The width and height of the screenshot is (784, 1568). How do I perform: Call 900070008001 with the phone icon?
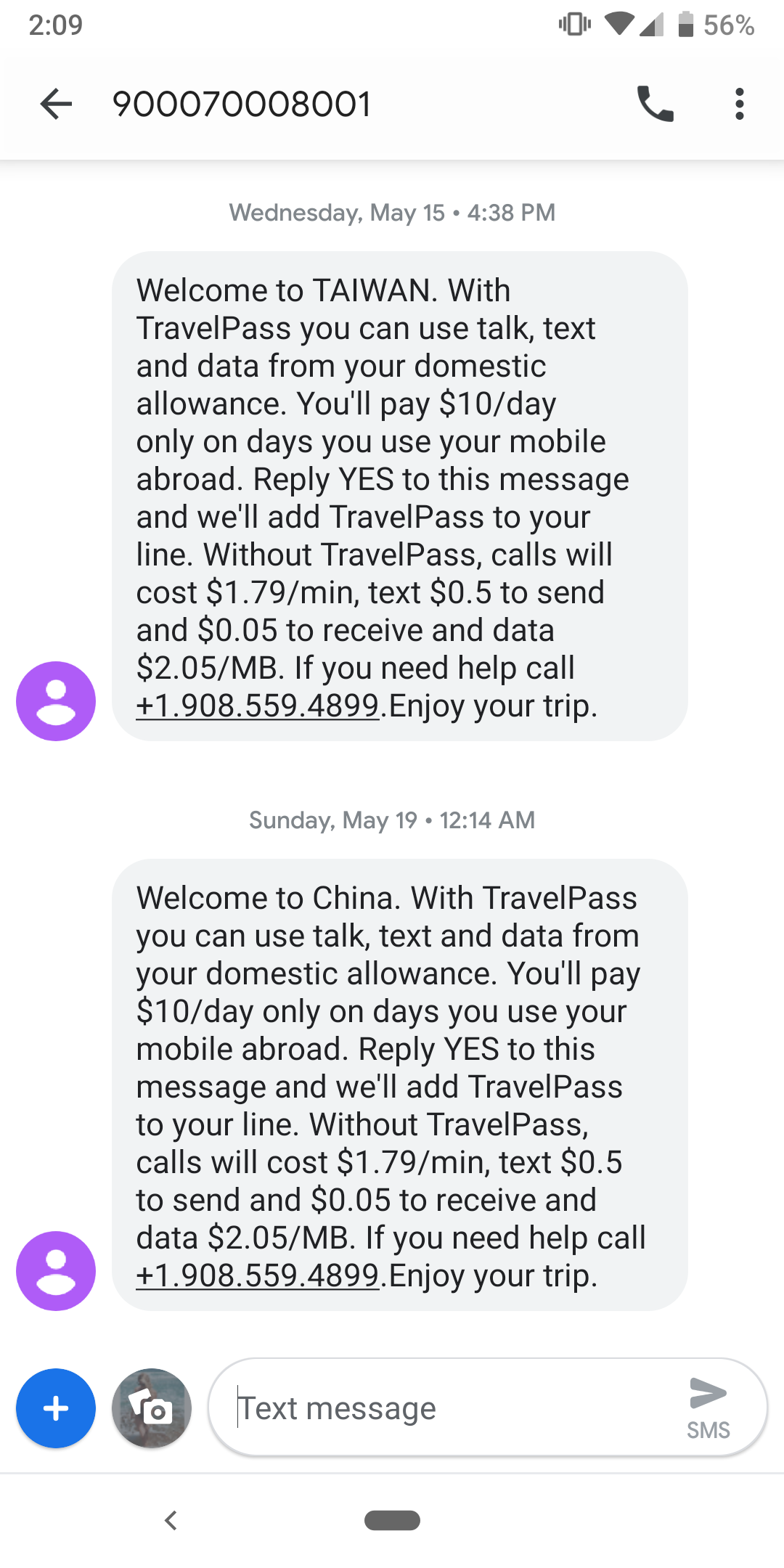[x=656, y=104]
